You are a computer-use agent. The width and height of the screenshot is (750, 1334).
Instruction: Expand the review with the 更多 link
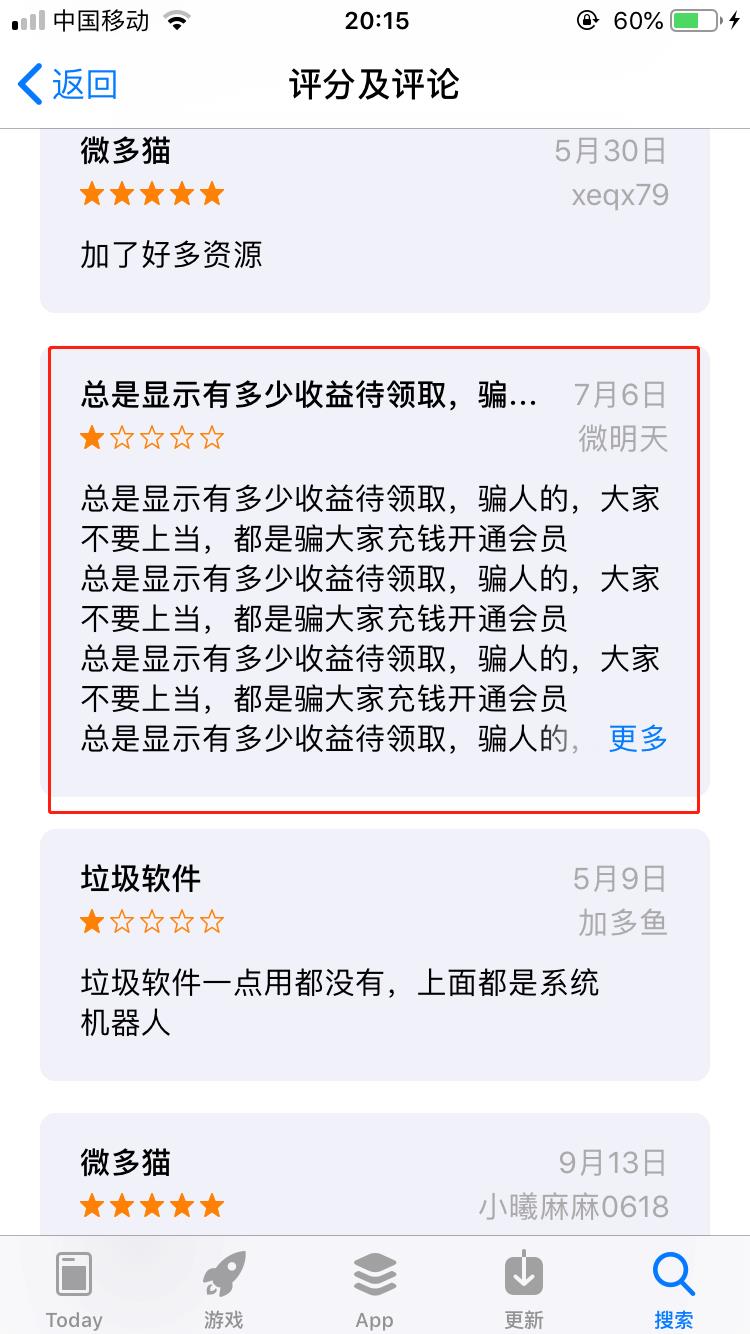point(637,739)
